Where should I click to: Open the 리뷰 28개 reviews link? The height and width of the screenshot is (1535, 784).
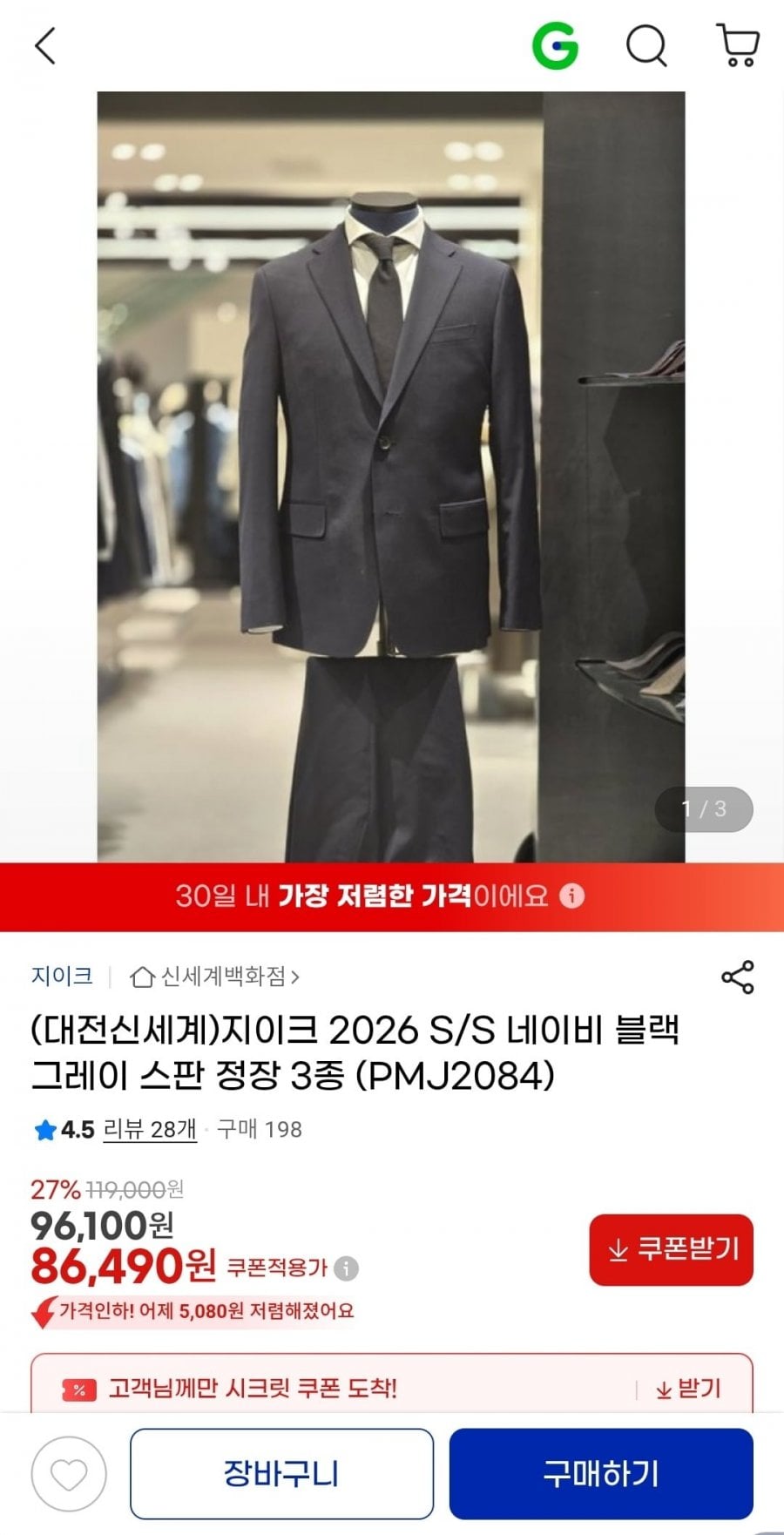149,1130
